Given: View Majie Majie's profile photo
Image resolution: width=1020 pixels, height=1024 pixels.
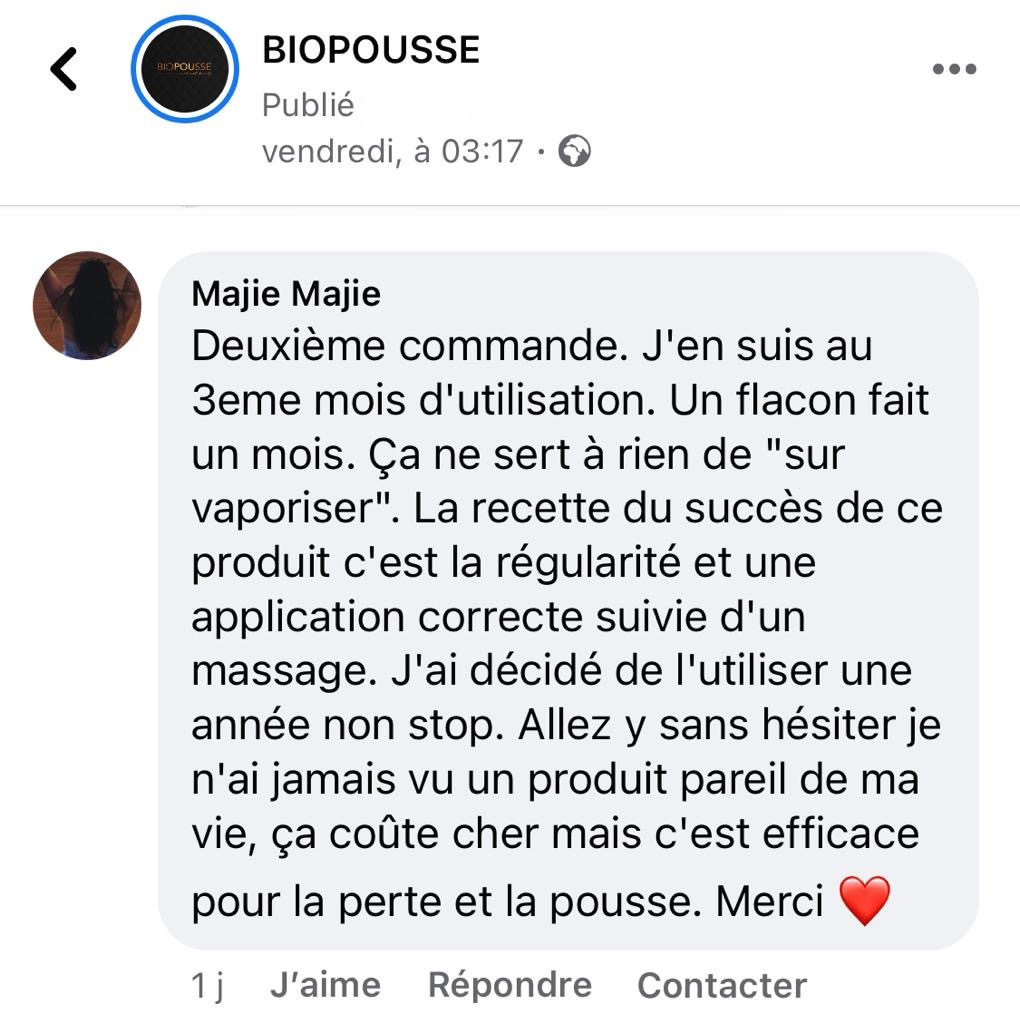Looking at the screenshot, I should point(87,305).
